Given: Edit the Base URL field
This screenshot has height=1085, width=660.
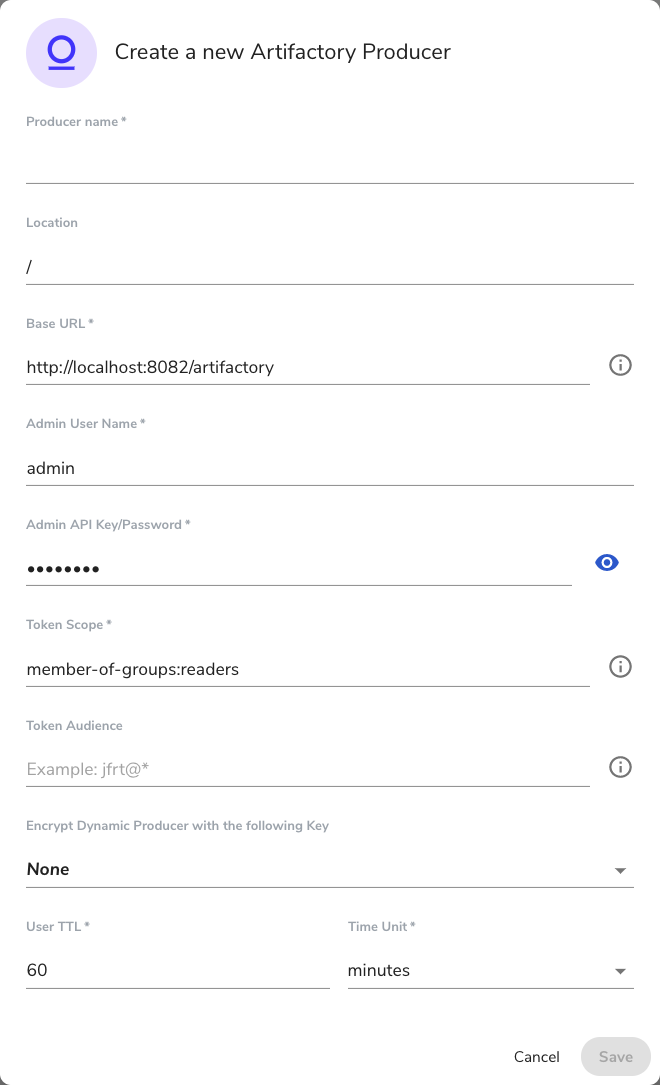Looking at the screenshot, I should [x=307, y=367].
